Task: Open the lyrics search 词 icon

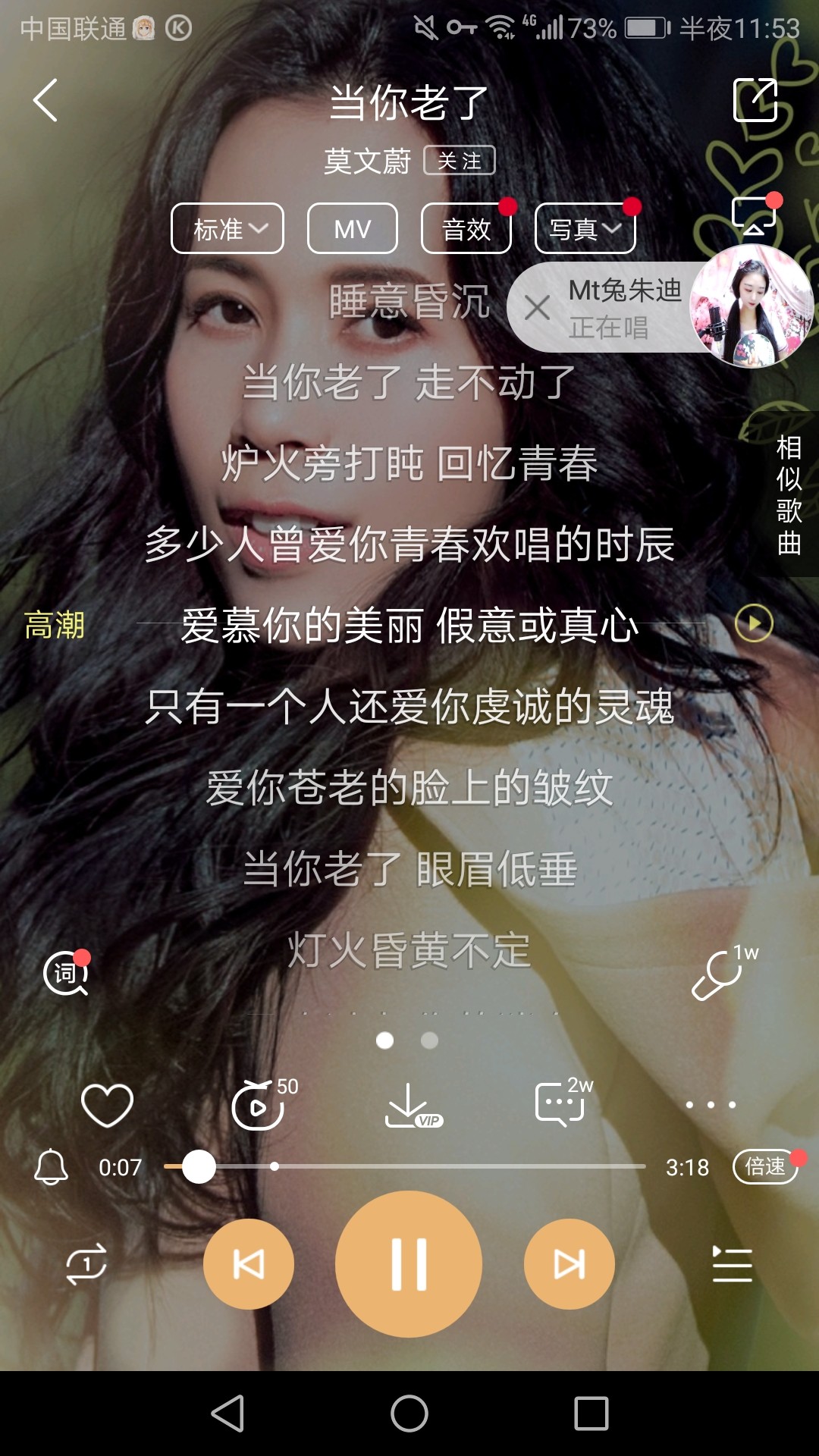Action: 66,973
